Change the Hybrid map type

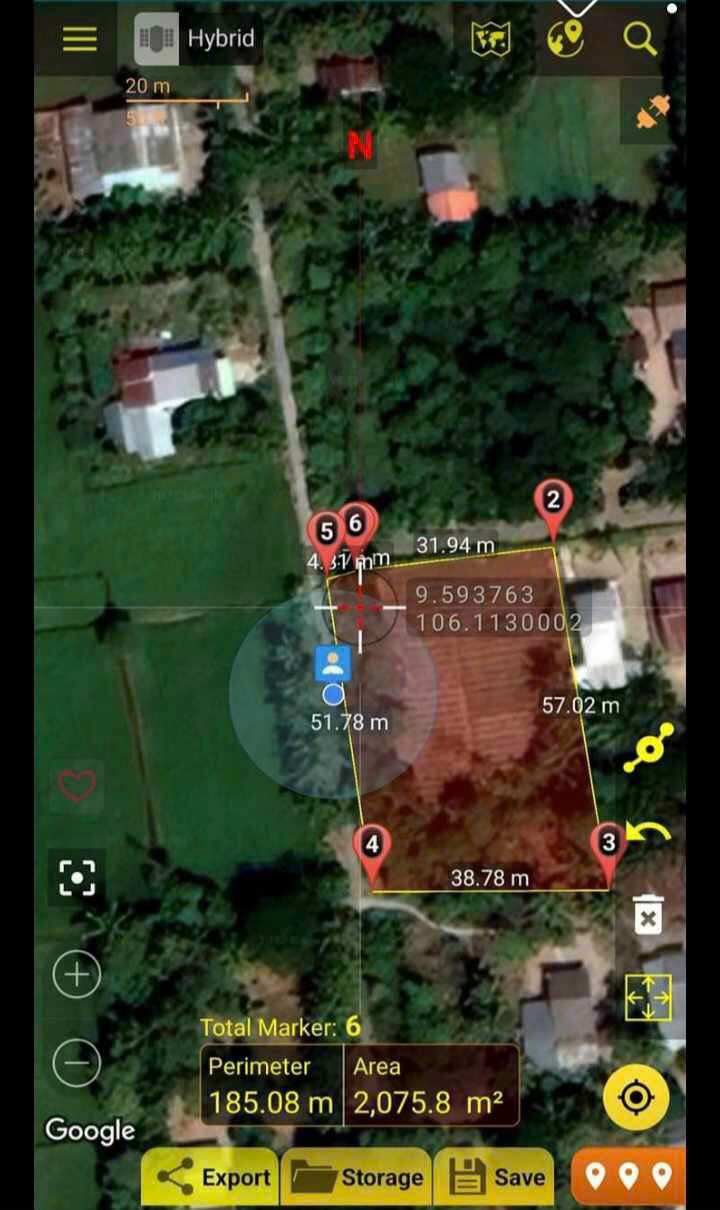(198, 39)
